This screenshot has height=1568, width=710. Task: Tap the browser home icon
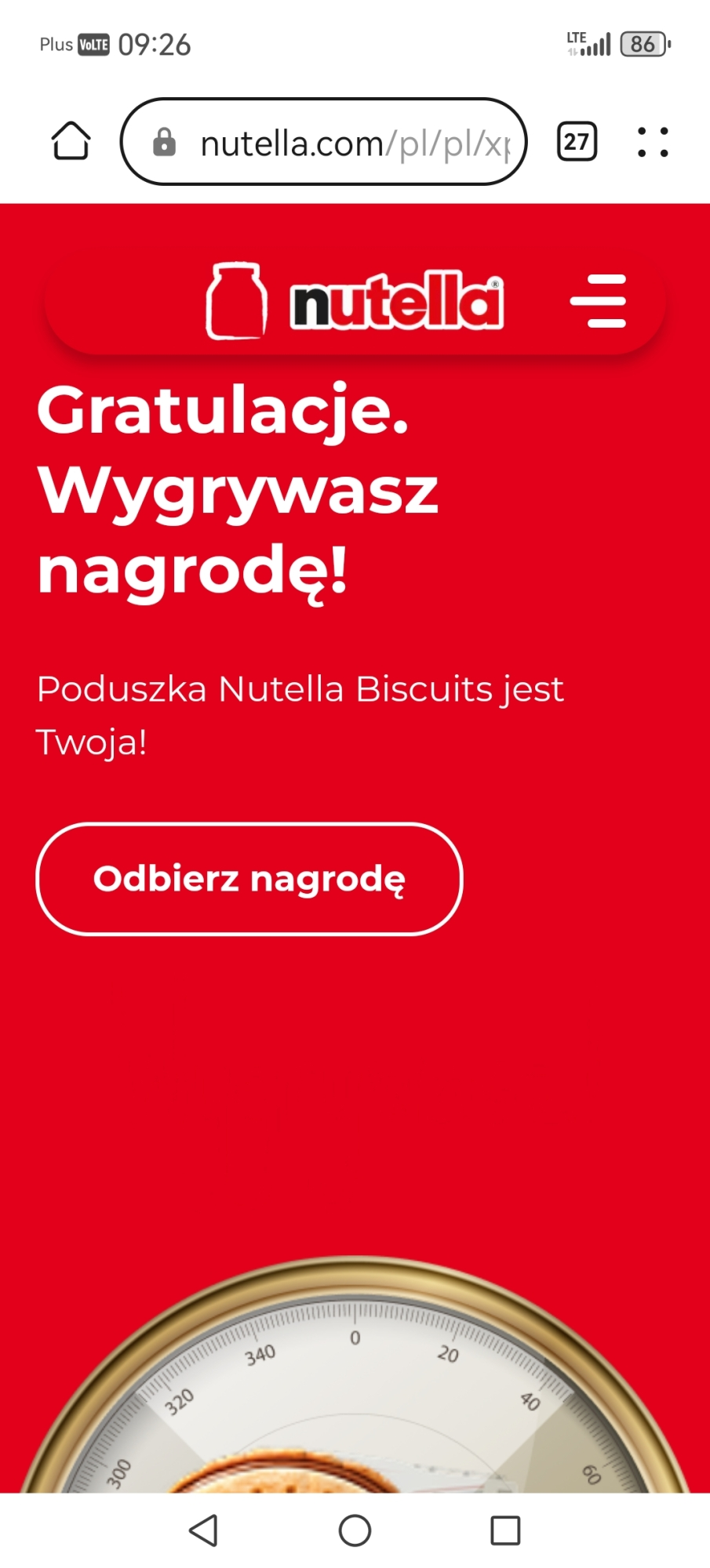coord(71,142)
